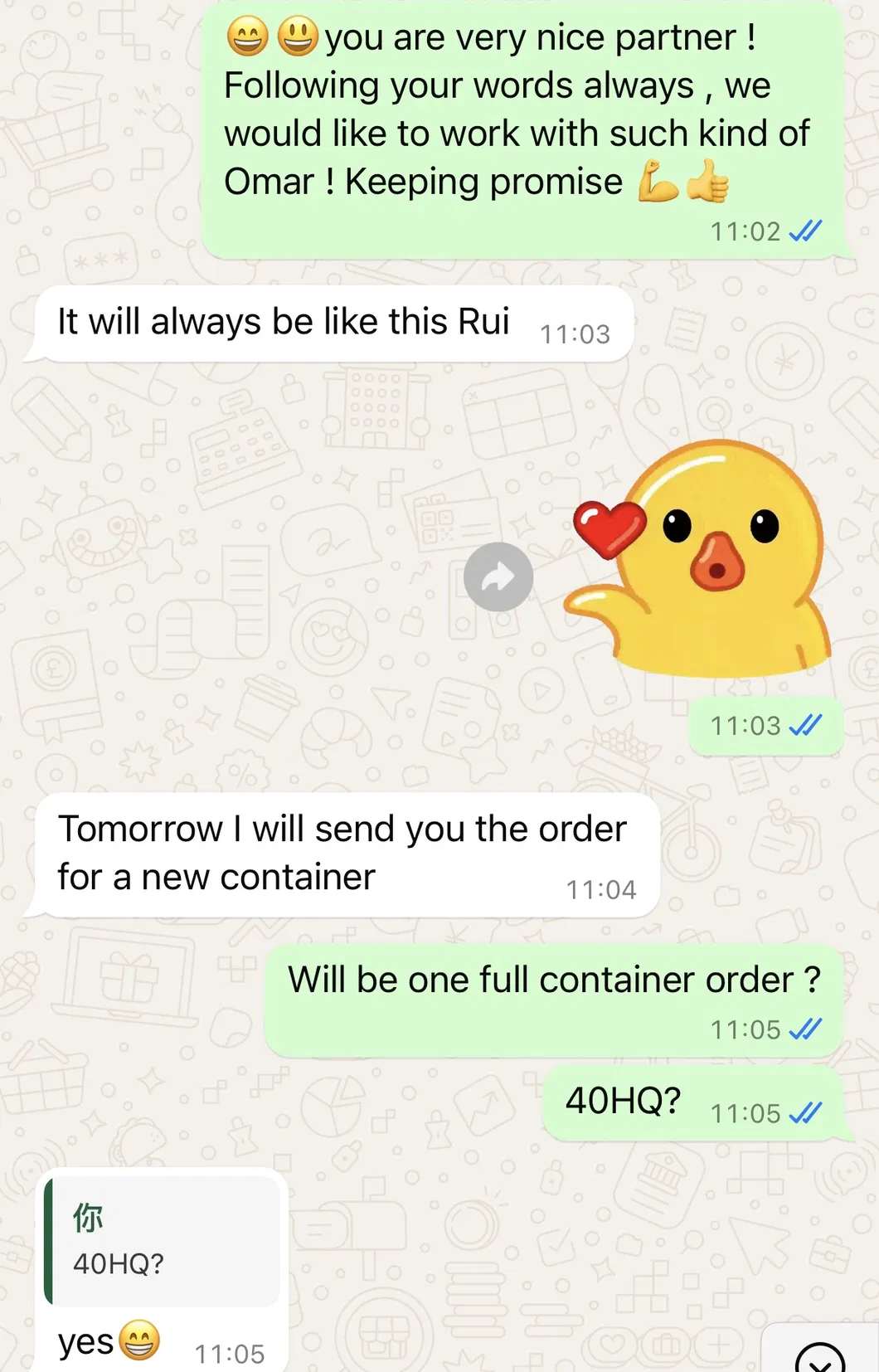
Task: Forward the duck sticker with the arrow
Action: click(498, 577)
